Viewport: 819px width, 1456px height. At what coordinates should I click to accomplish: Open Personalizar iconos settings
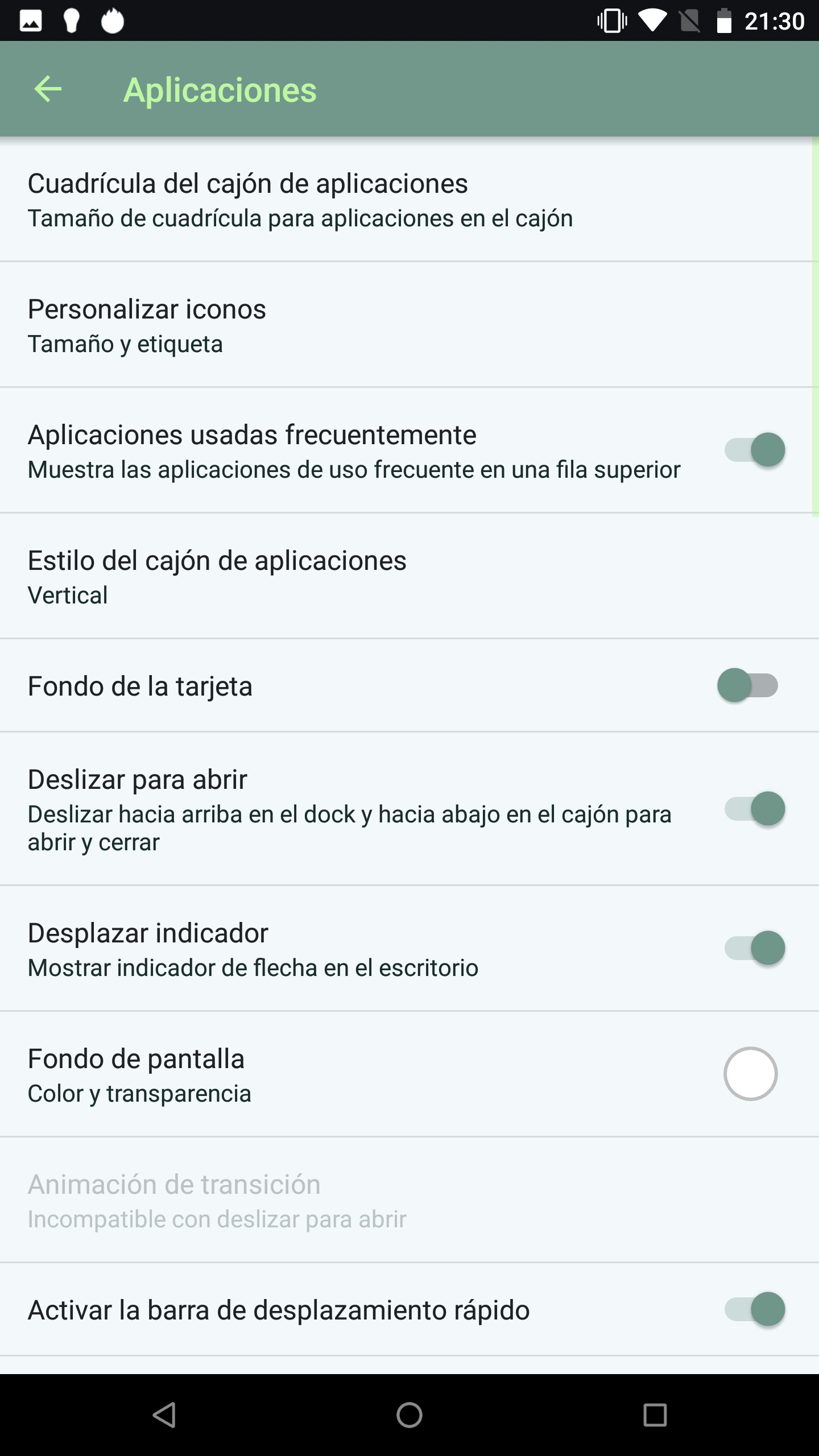pyautogui.click(x=409, y=325)
